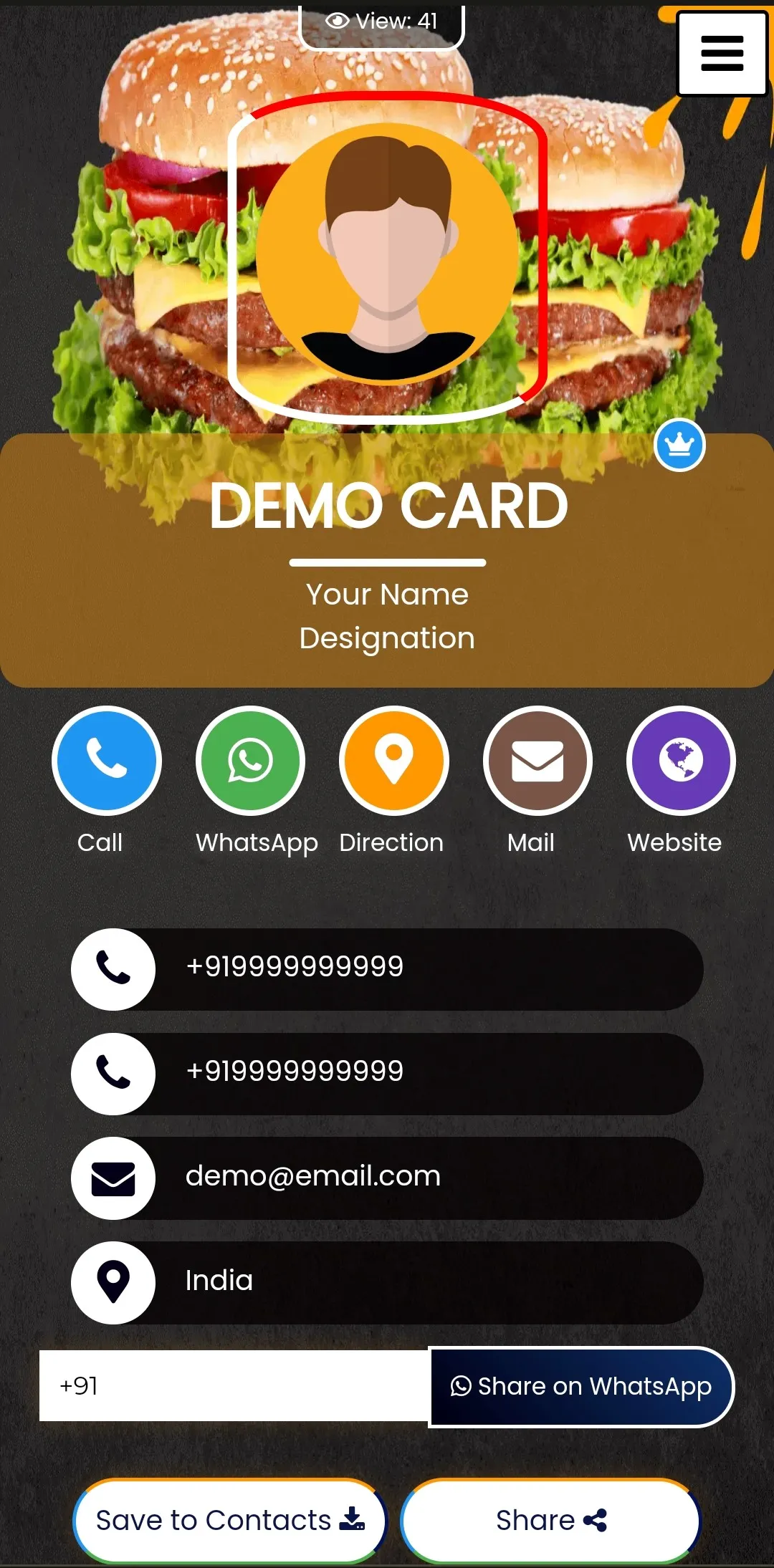Get directions with the Direction button

click(393, 760)
